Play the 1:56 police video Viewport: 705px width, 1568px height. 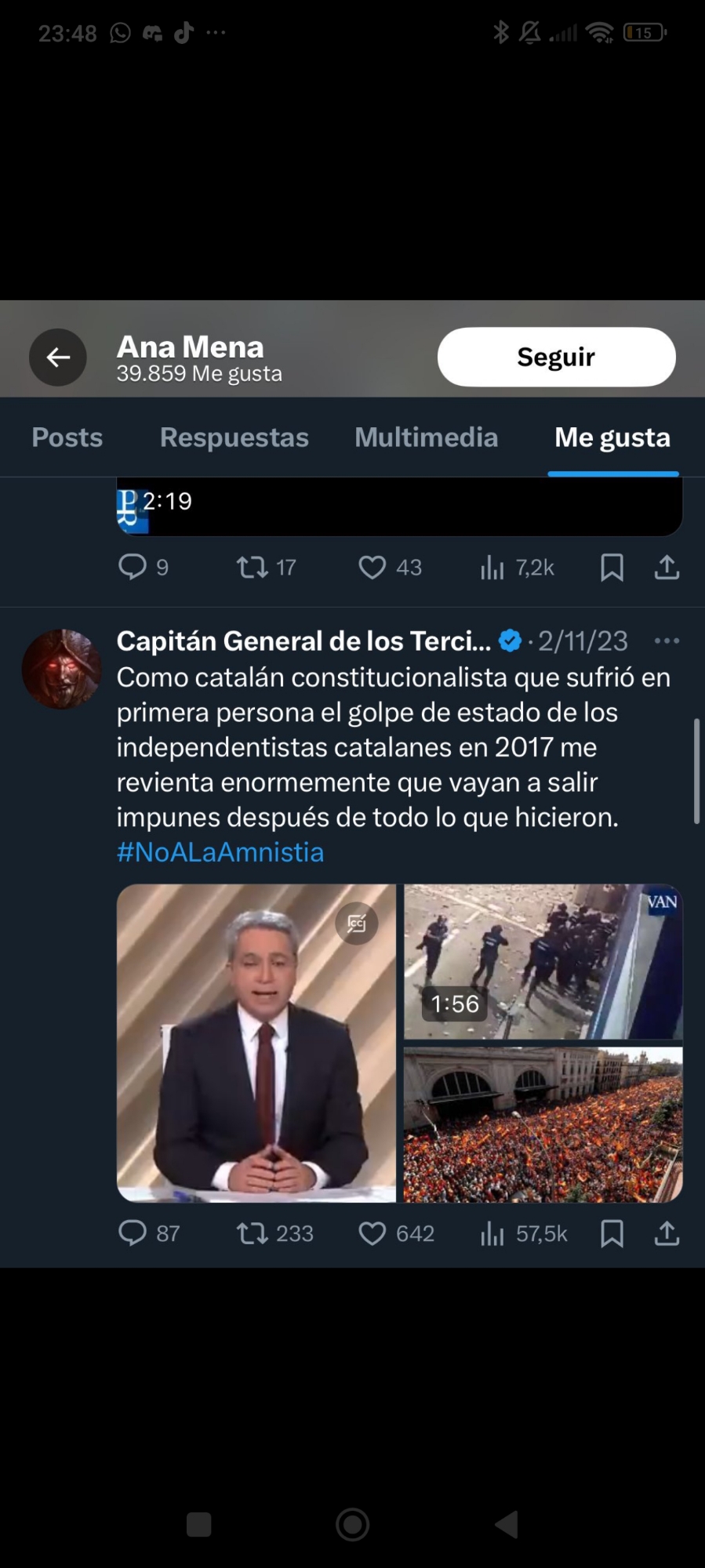543,962
